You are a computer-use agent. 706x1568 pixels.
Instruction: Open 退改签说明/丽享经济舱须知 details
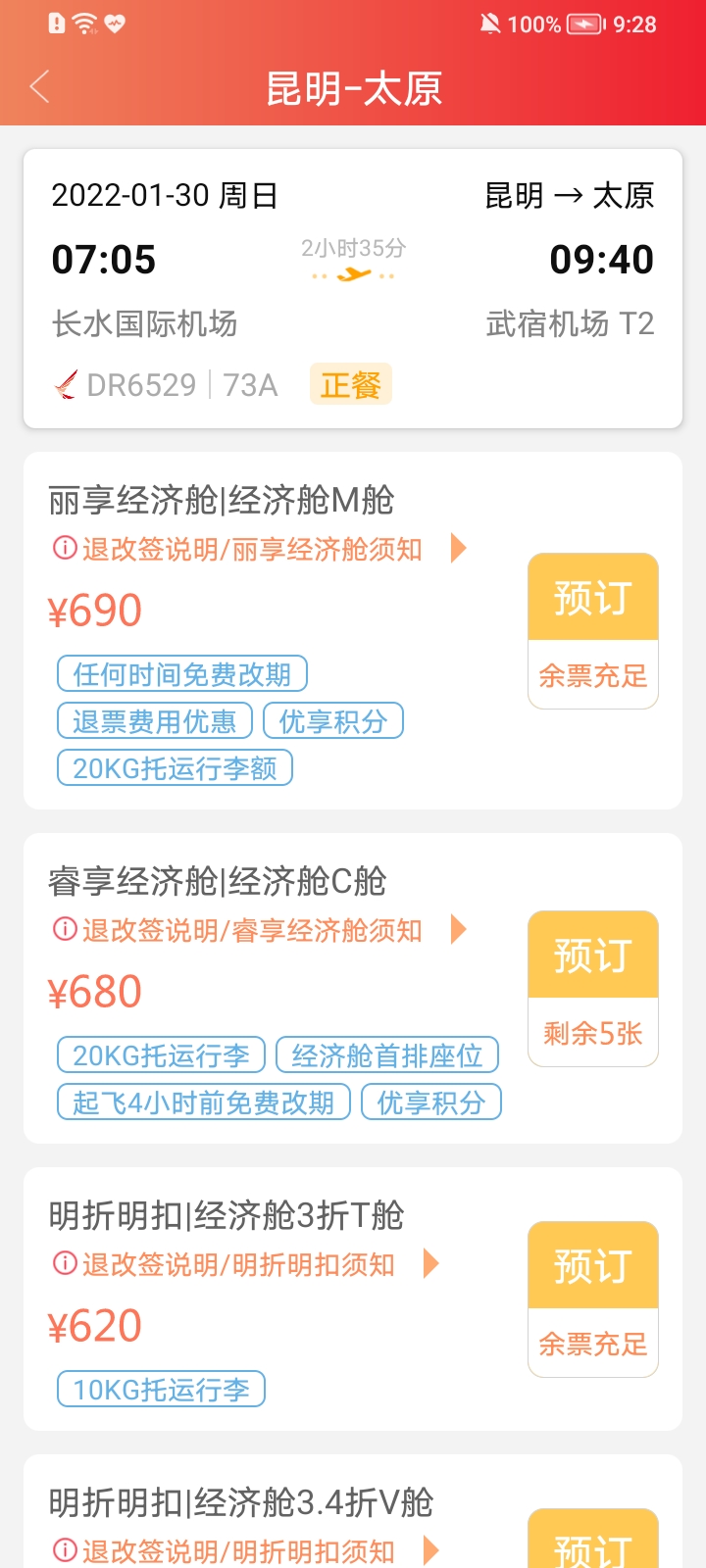point(252,550)
